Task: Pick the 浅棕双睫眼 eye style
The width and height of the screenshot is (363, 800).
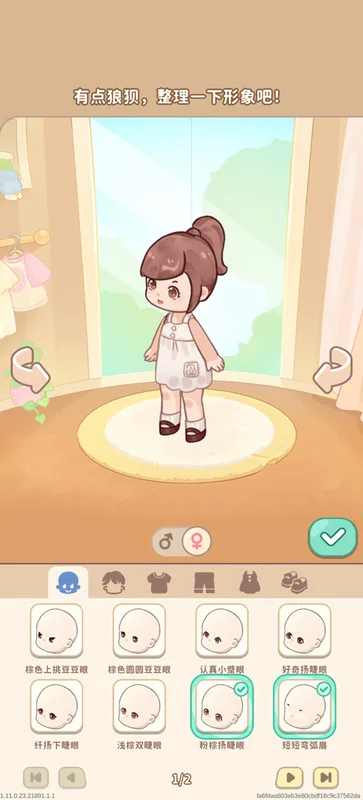Action: [x=139, y=707]
